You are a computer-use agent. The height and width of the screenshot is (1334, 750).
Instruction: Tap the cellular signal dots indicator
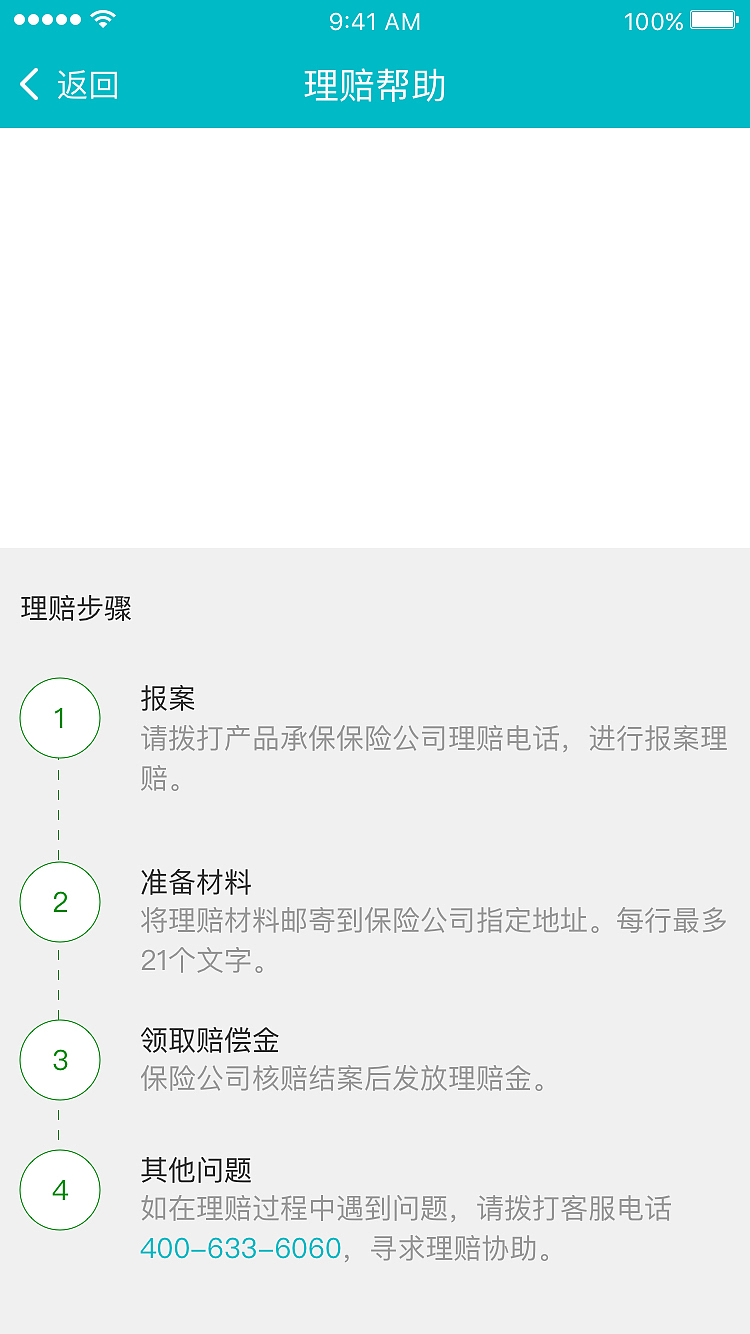point(49,17)
